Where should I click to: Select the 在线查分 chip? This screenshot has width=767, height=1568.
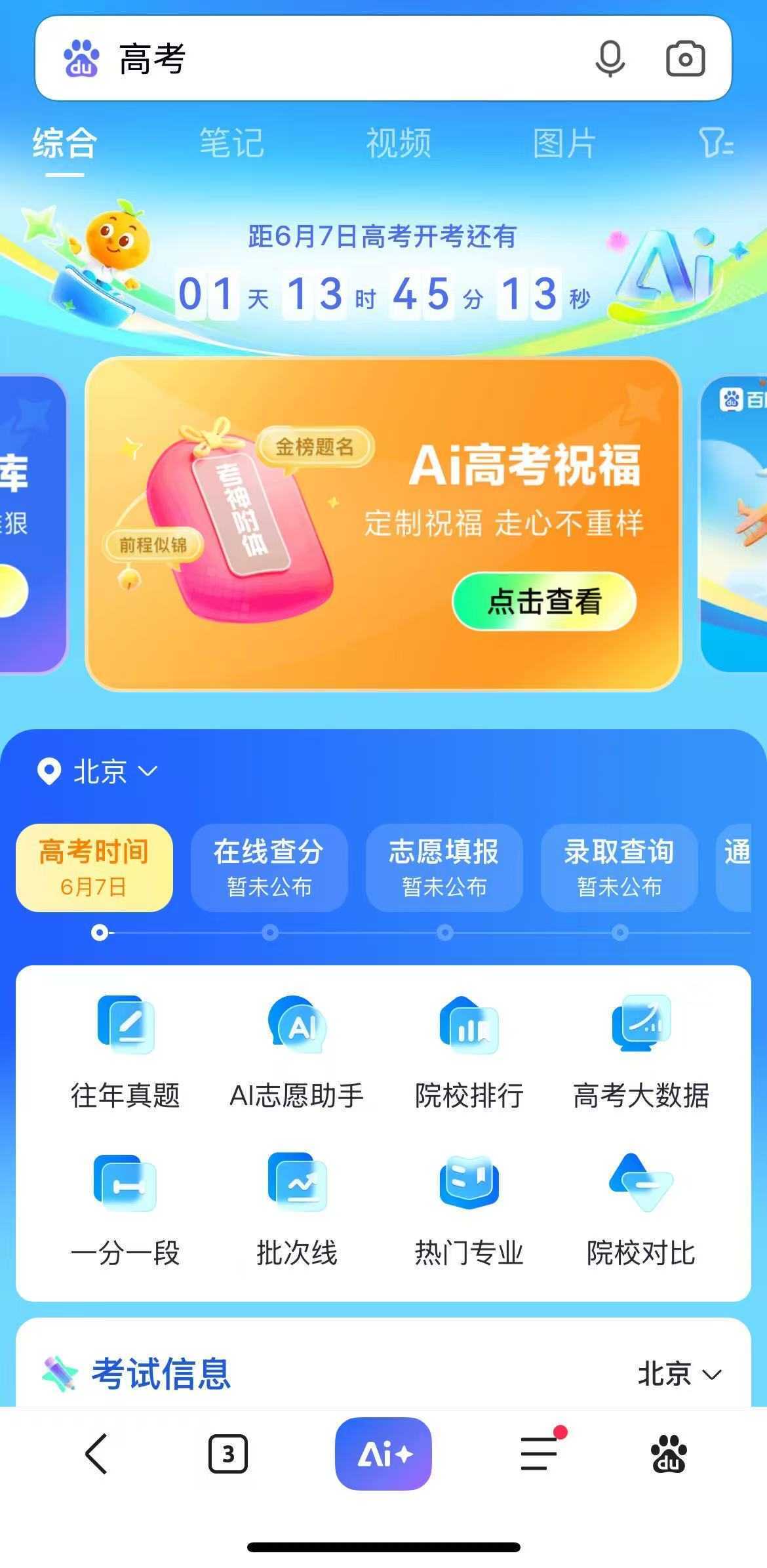(x=269, y=867)
